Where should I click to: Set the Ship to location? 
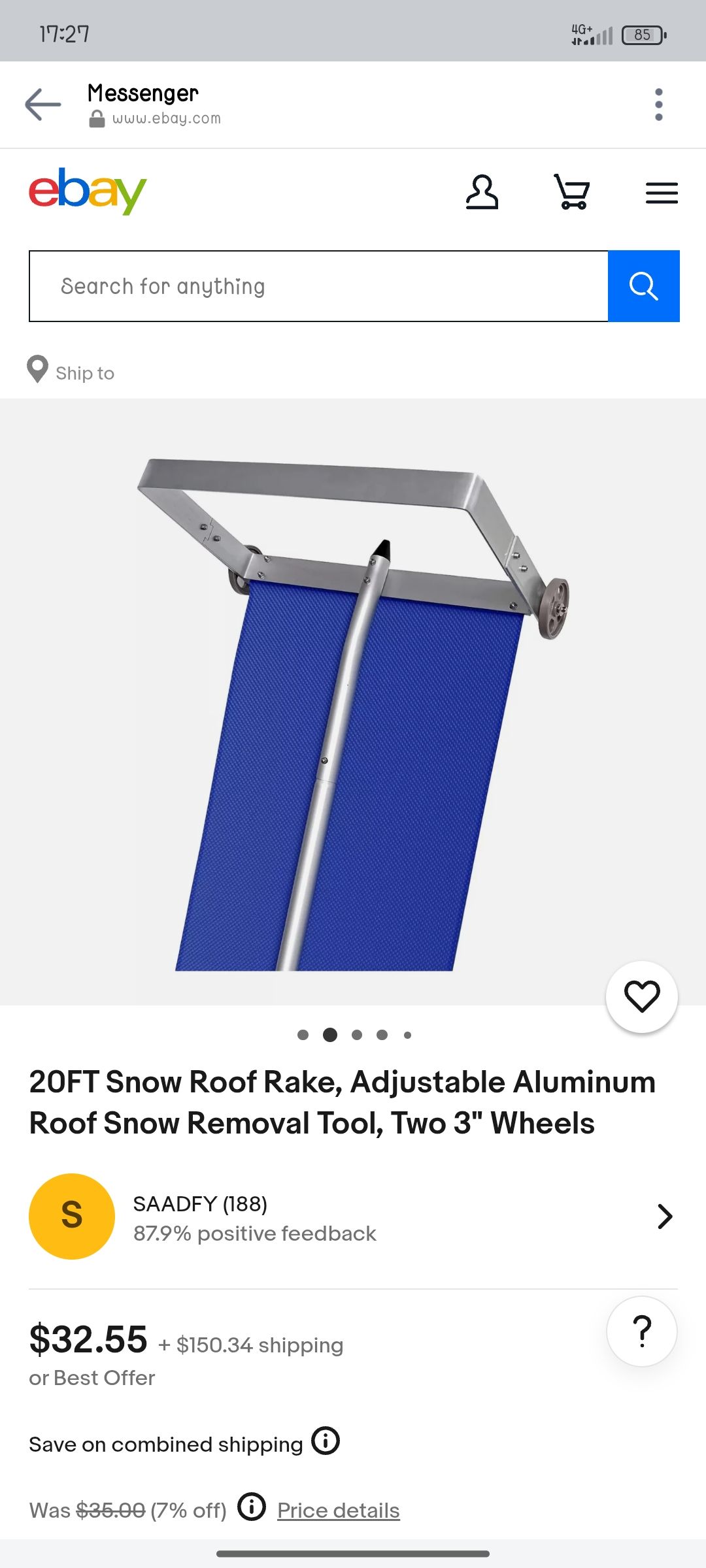point(71,372)
